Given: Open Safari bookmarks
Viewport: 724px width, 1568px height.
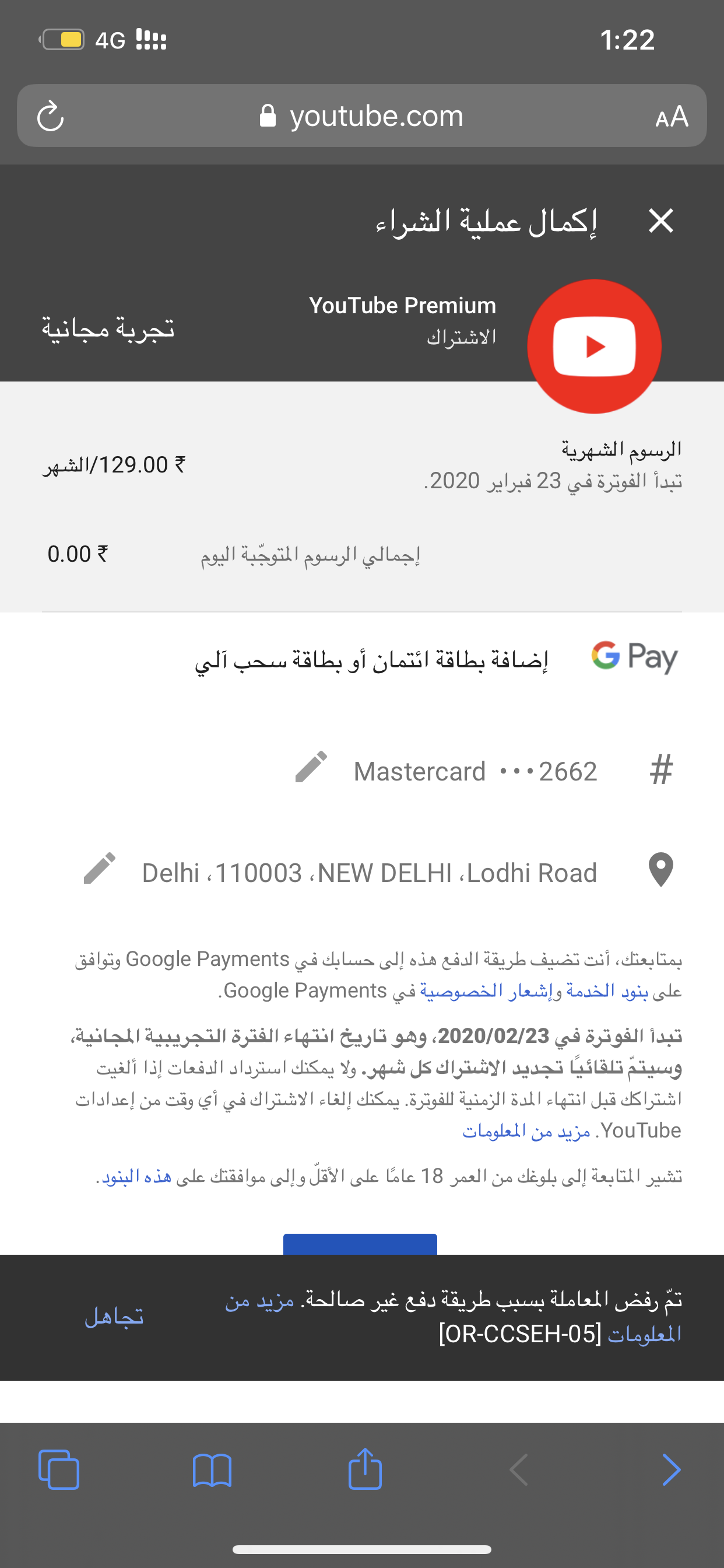Looking at the screenshot, I should 212,1470.
